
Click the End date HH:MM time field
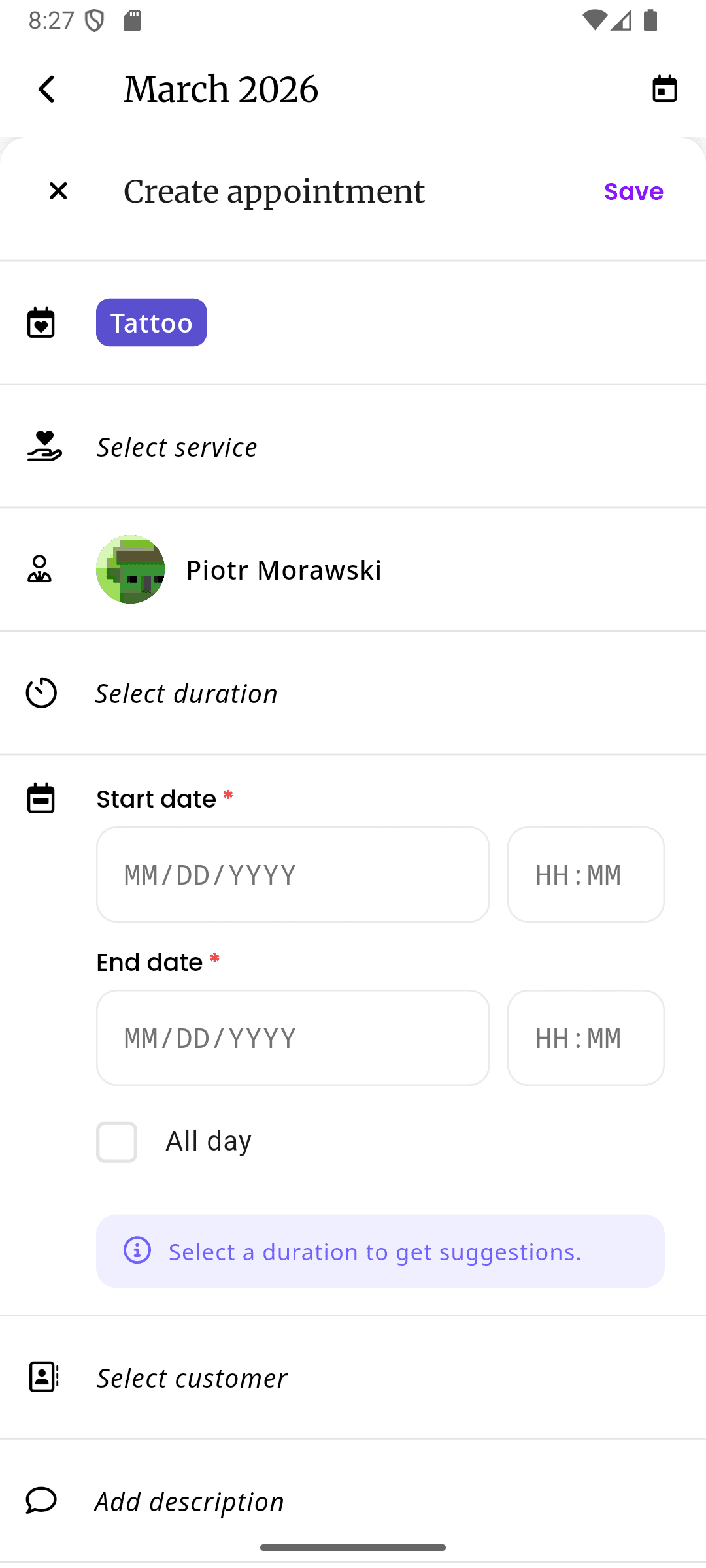pyautogui.click(x=585, y=1038)
